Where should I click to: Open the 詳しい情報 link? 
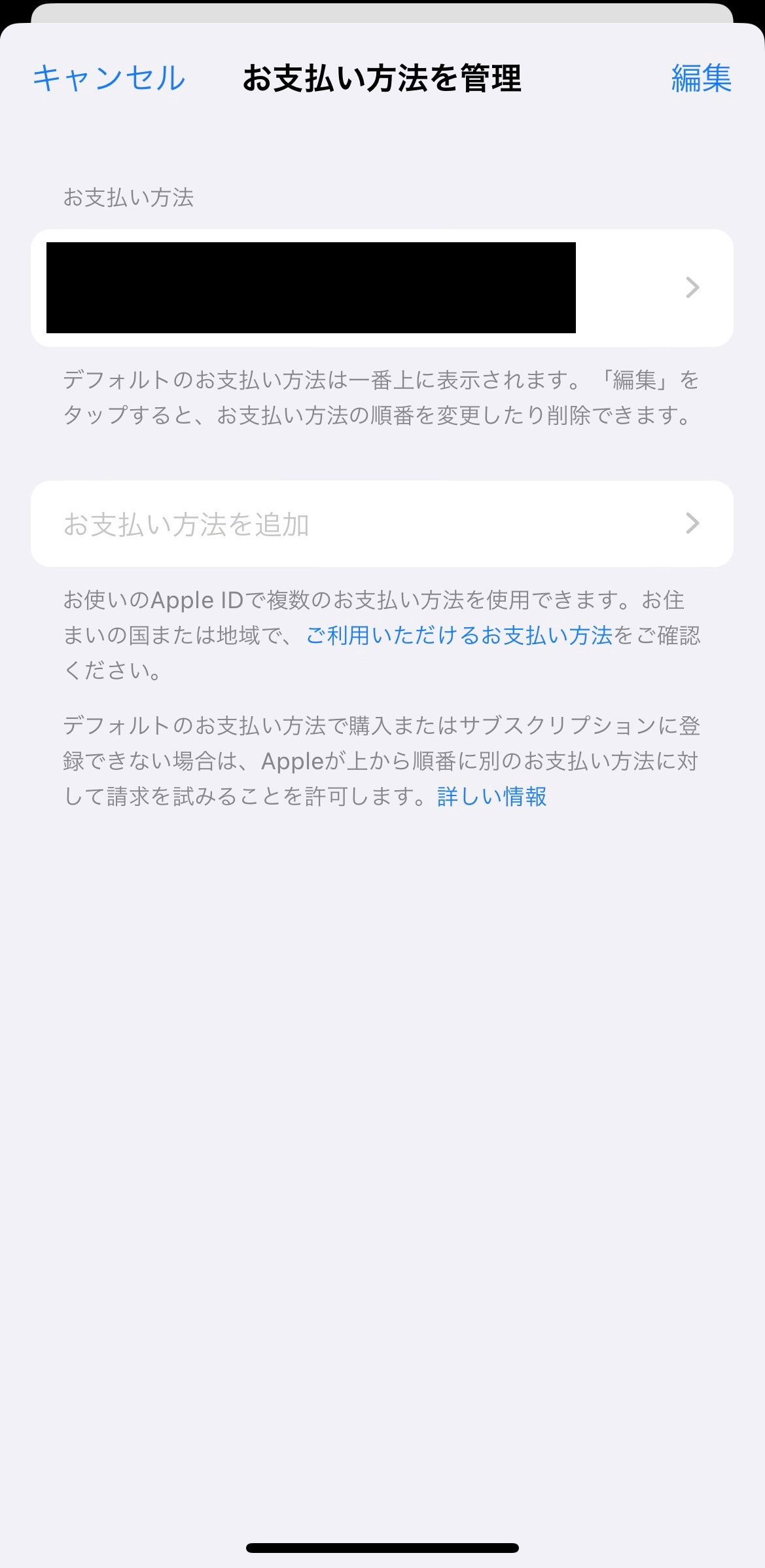coord(491,797)
